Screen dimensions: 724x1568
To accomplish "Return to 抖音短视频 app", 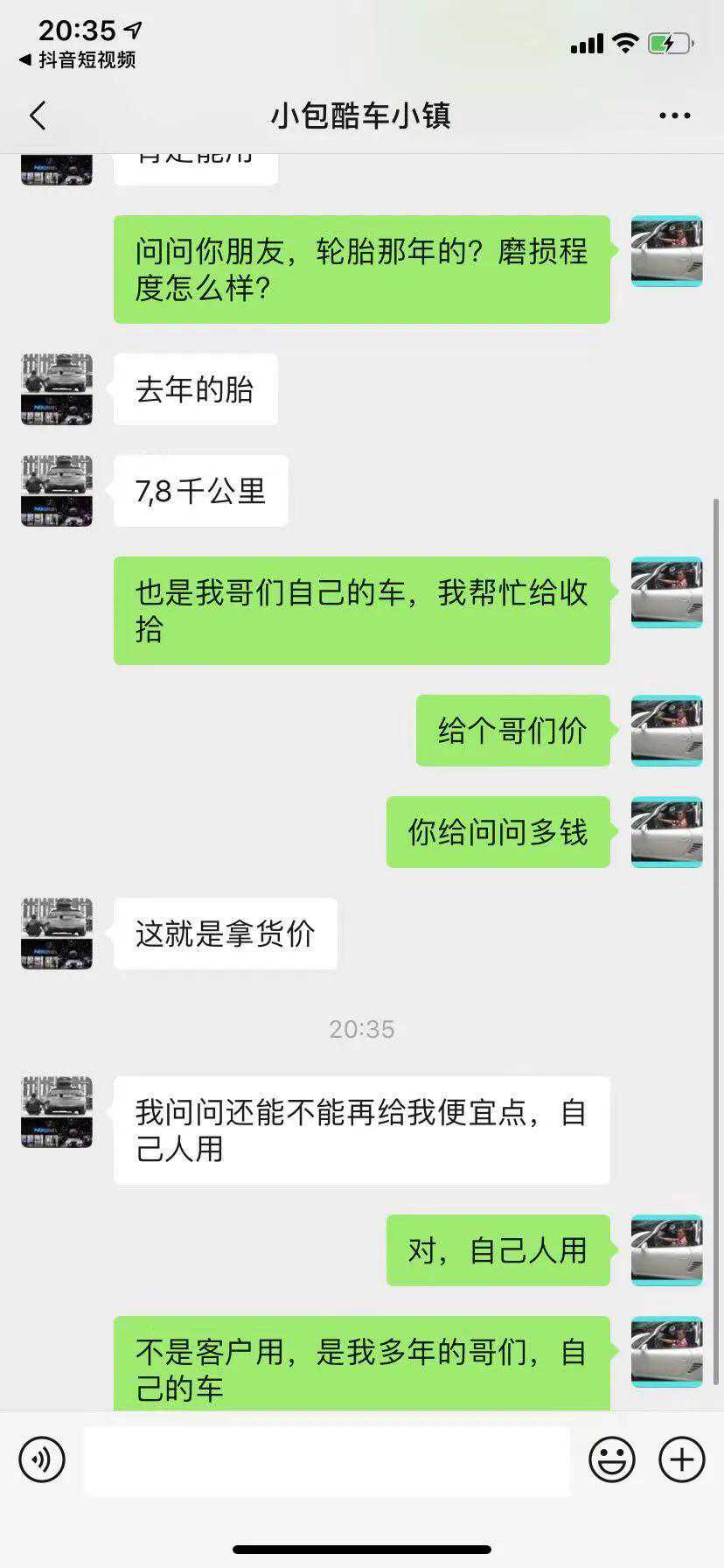I will (x=77, y=60).
